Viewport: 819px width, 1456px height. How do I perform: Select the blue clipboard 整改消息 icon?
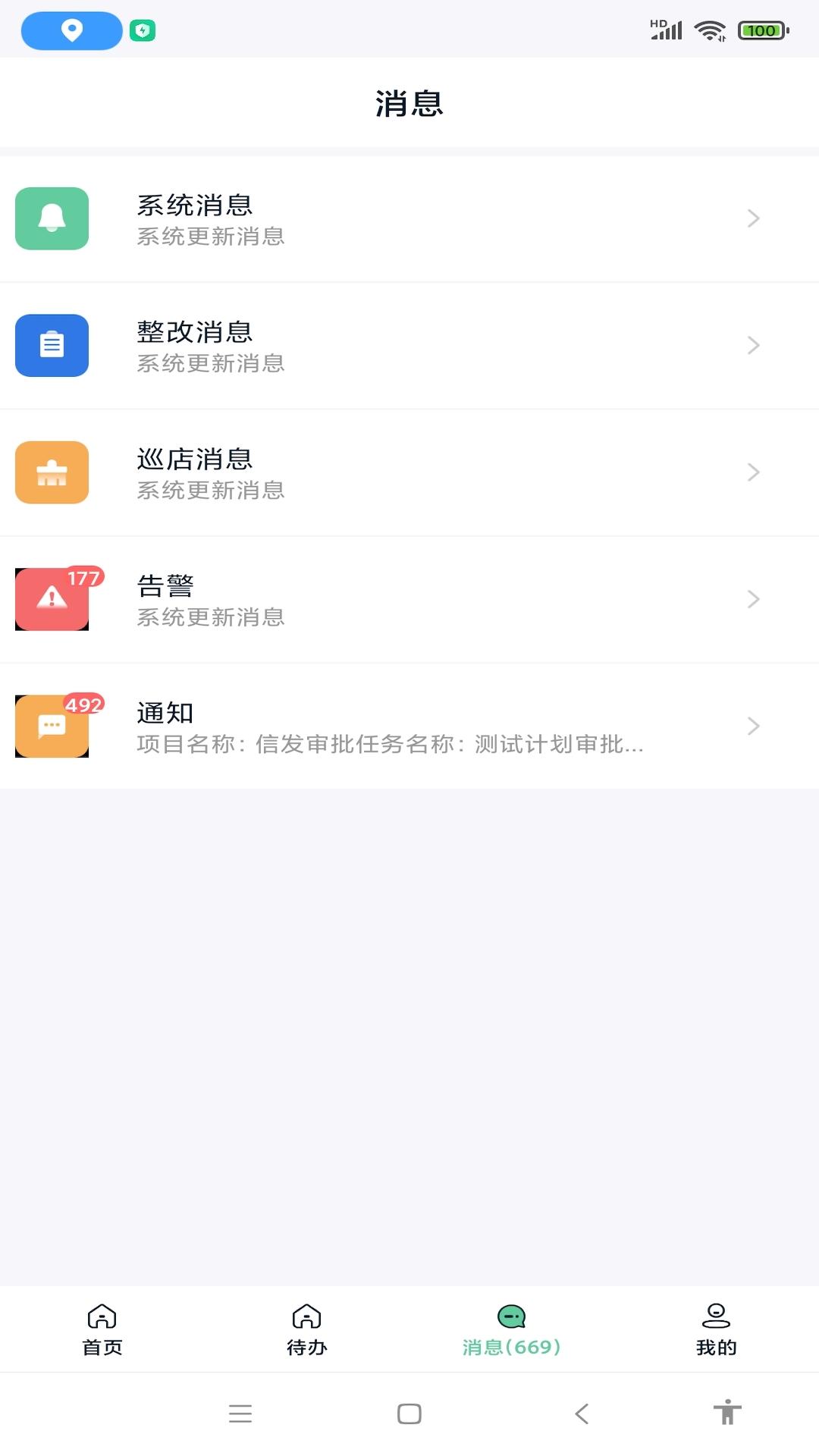(x=52, y=346)
